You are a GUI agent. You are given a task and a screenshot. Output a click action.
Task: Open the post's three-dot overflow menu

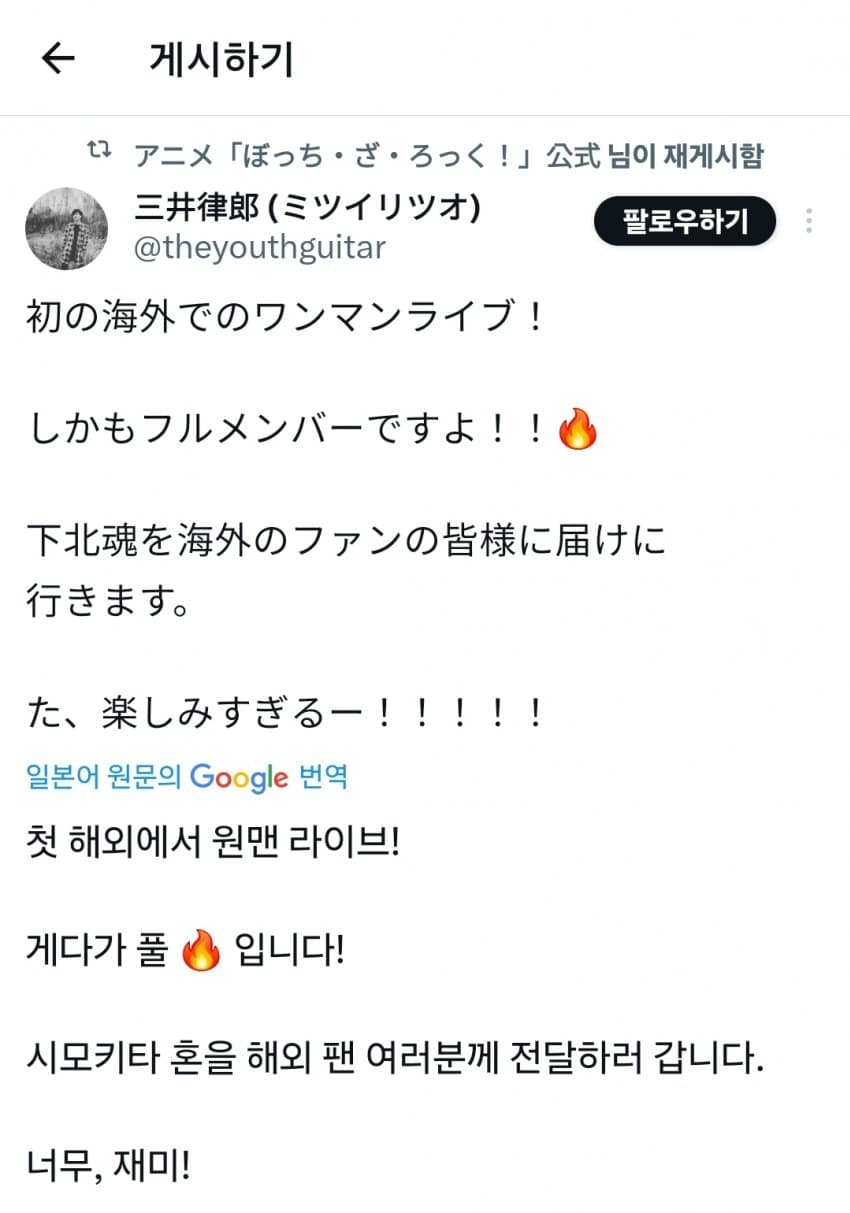click(x=809, y=221)
